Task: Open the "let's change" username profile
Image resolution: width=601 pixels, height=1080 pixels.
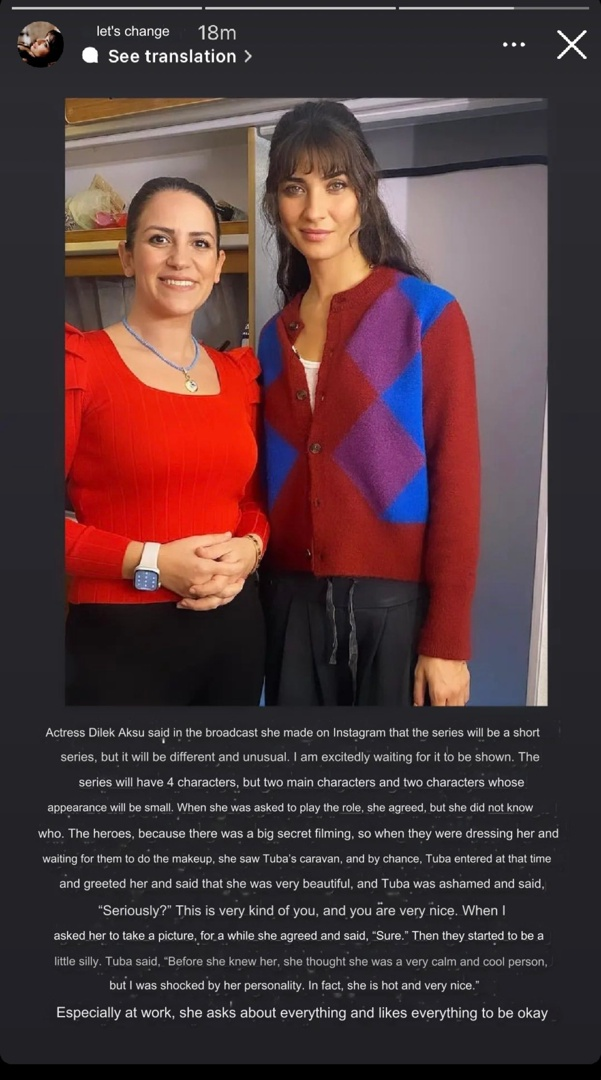Action: (133, 32)
